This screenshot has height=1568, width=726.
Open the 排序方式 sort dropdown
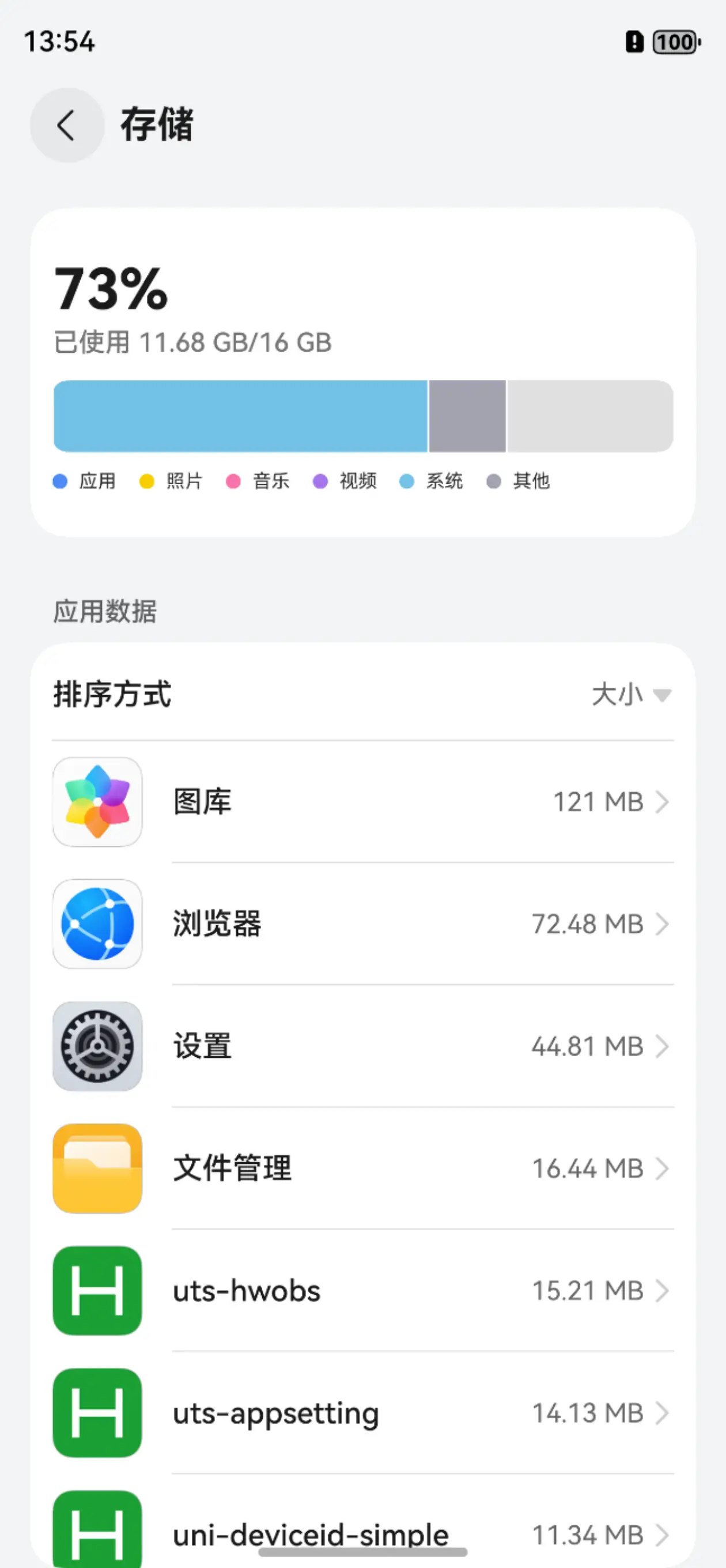[x=631, y=695]
